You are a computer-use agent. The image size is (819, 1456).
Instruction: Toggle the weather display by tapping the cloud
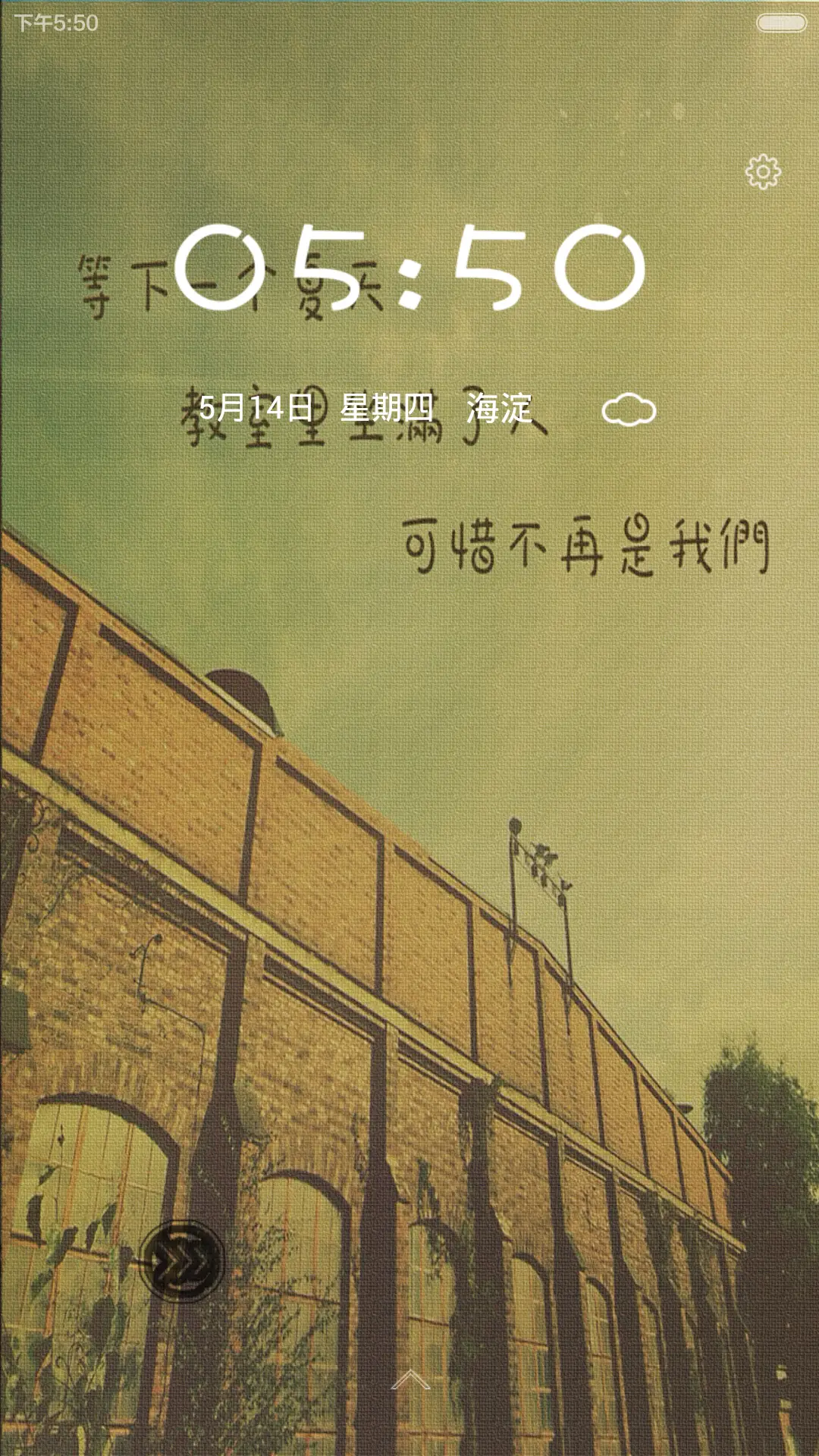629,410
